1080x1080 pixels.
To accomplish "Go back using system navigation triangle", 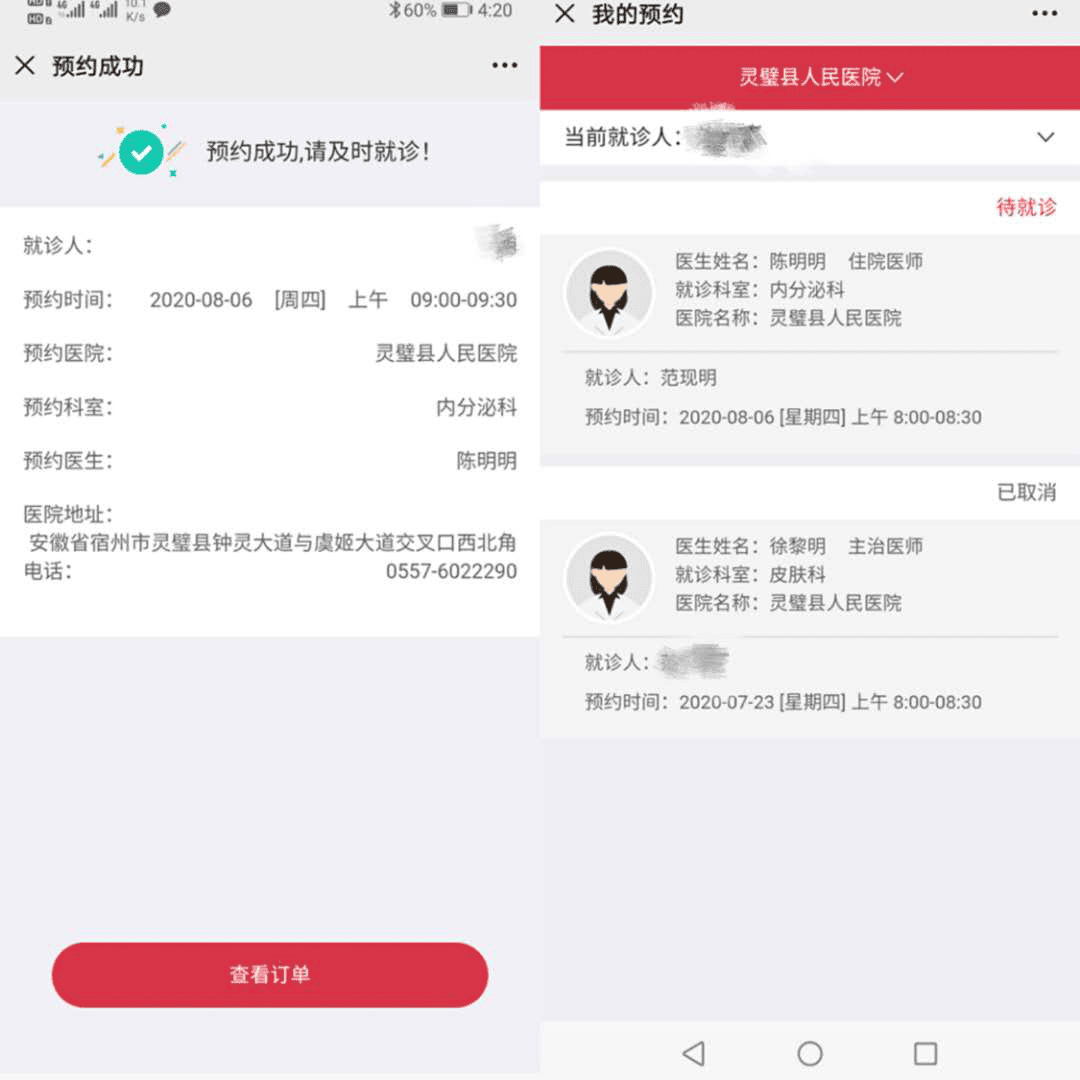I will tap(693, 1053).
